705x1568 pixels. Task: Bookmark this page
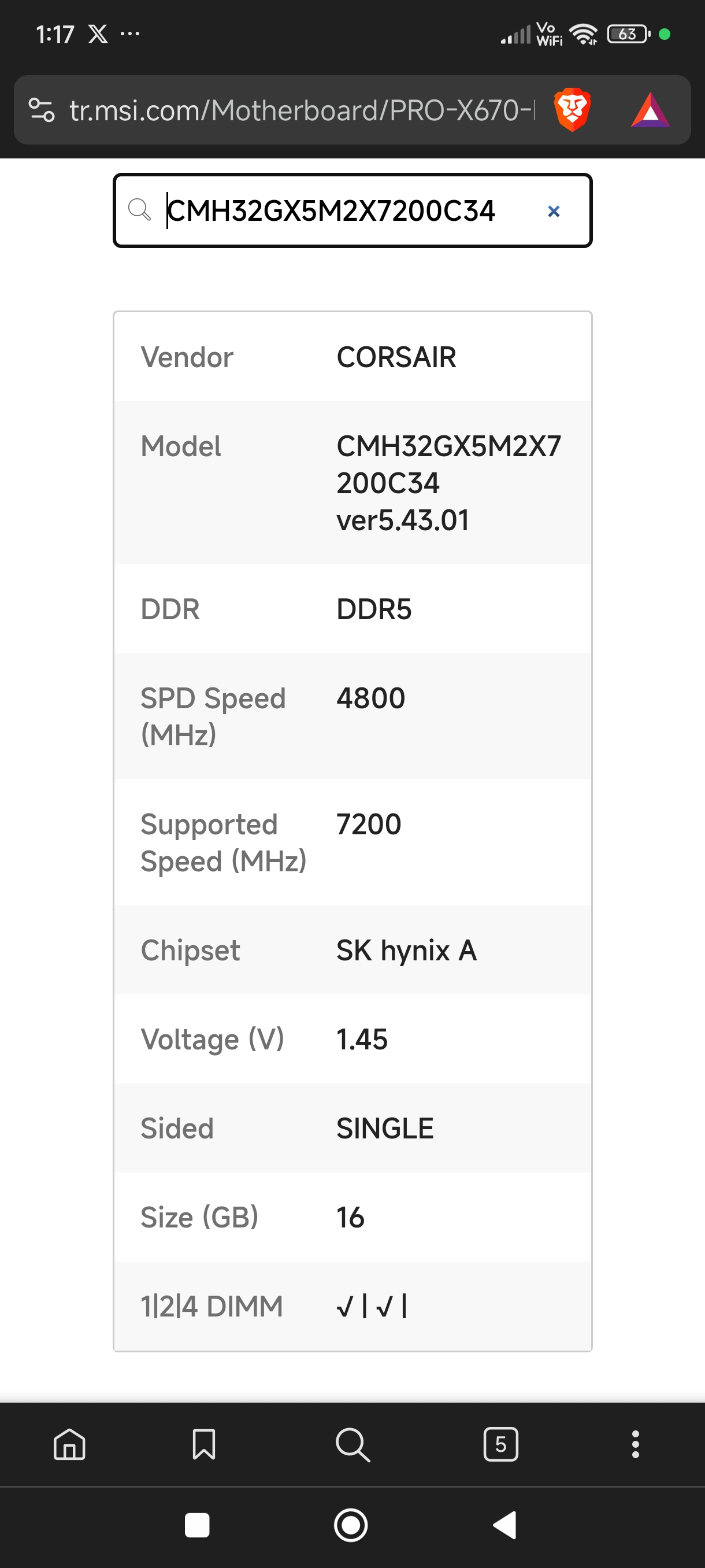204,1444
